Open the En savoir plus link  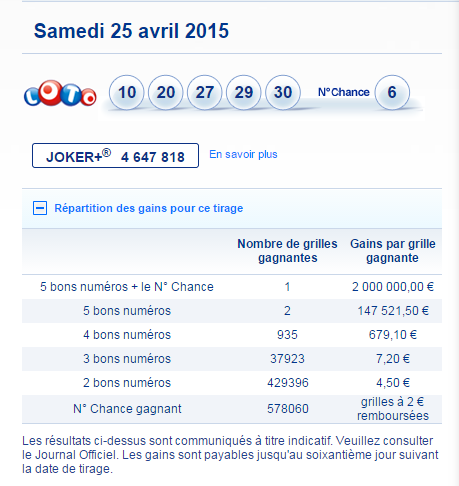[243, 154]
